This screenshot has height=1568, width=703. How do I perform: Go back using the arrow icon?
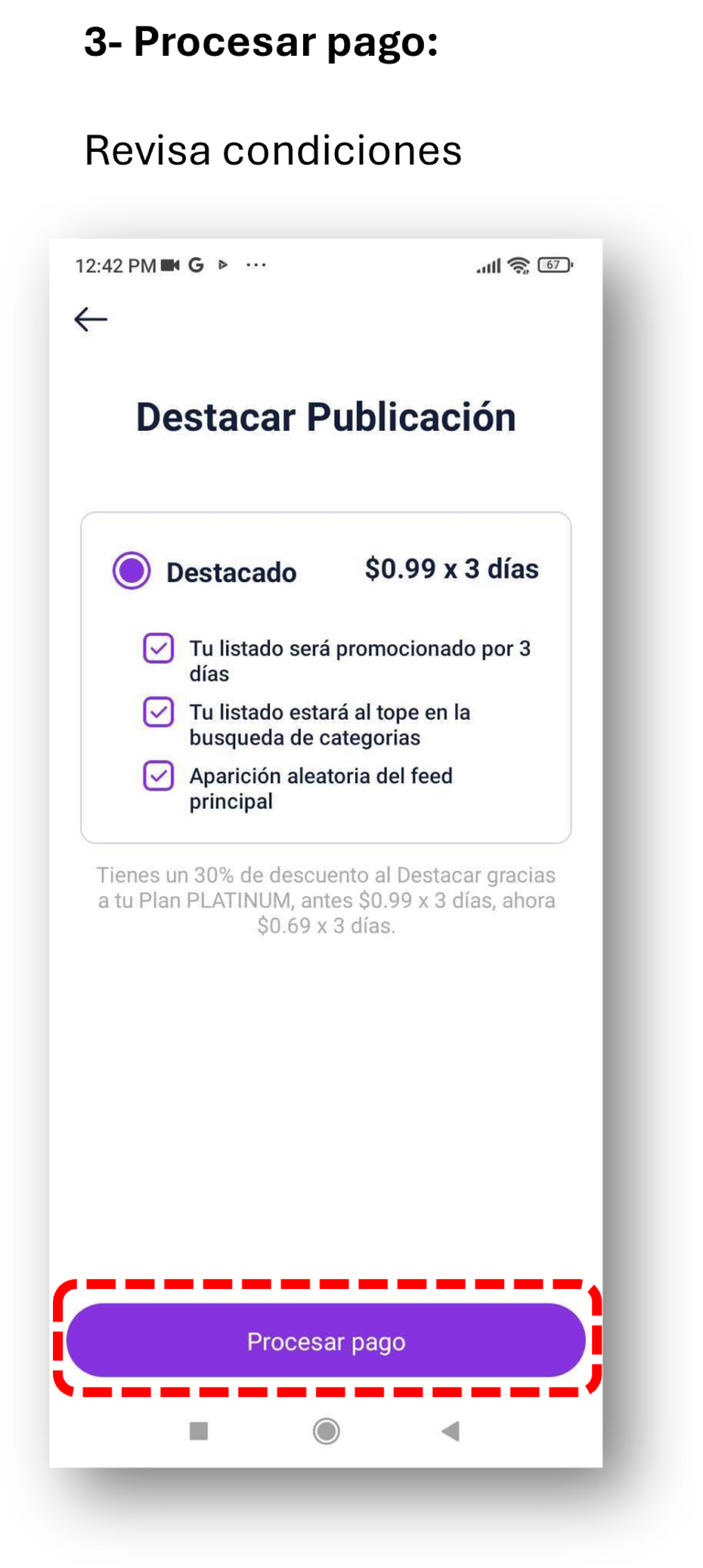(x=91, y=319)
